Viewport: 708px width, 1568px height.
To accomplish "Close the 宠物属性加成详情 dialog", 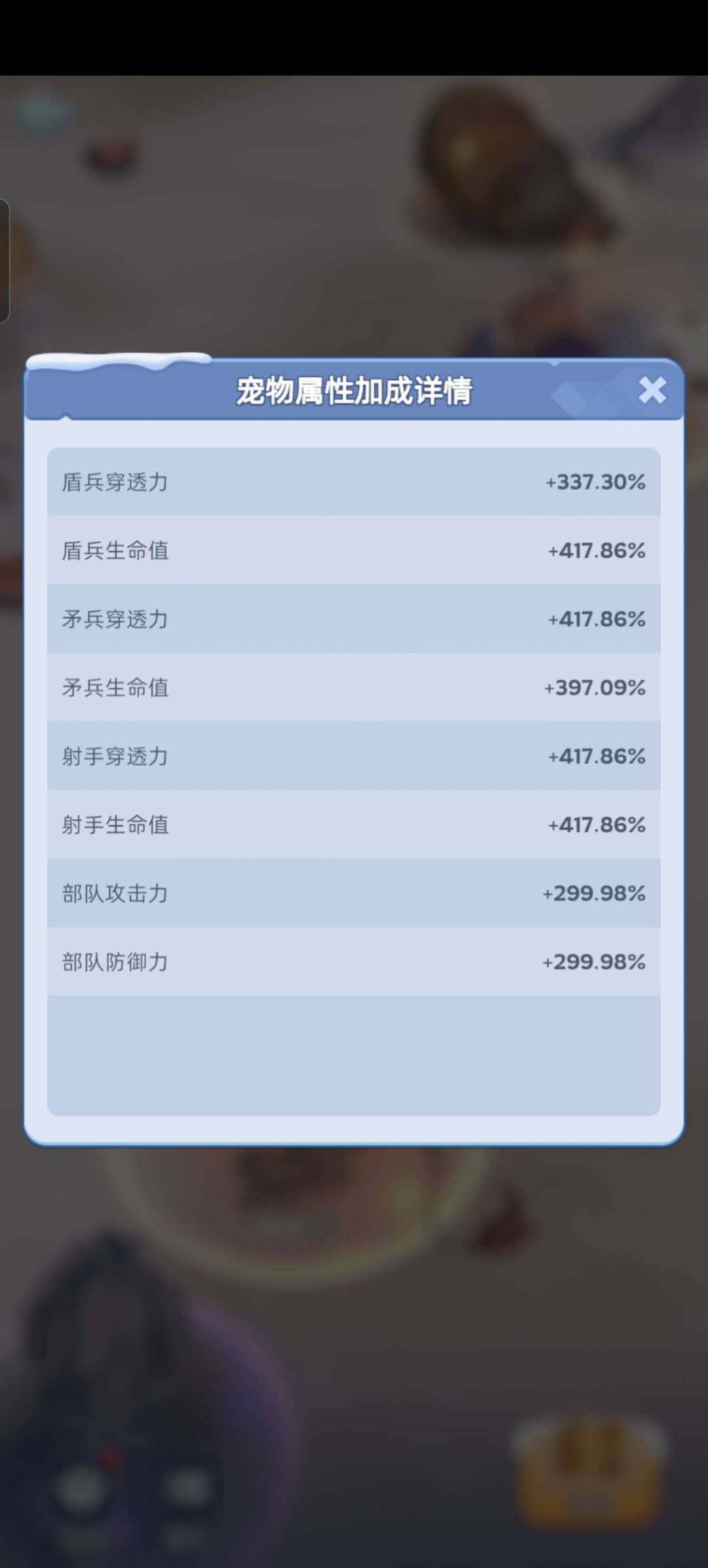I will click(x=652, y=391).
